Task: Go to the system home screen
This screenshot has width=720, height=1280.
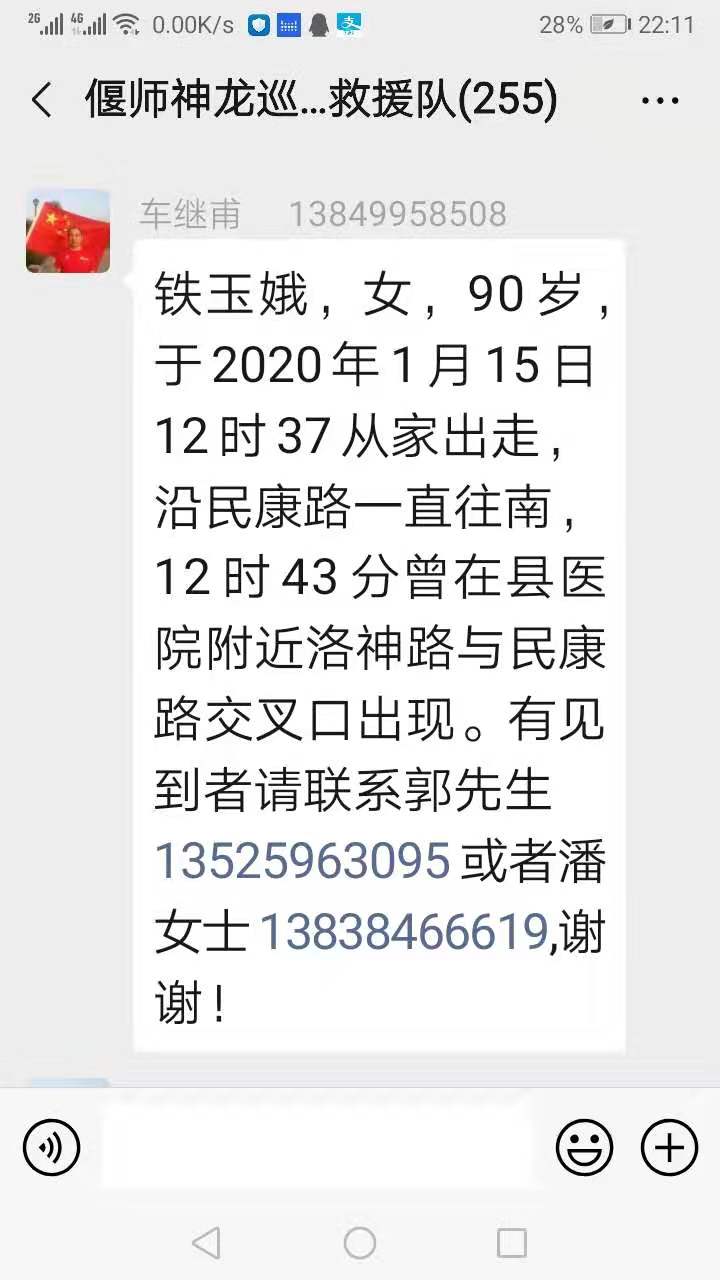Action: (x=360, y=1243)
